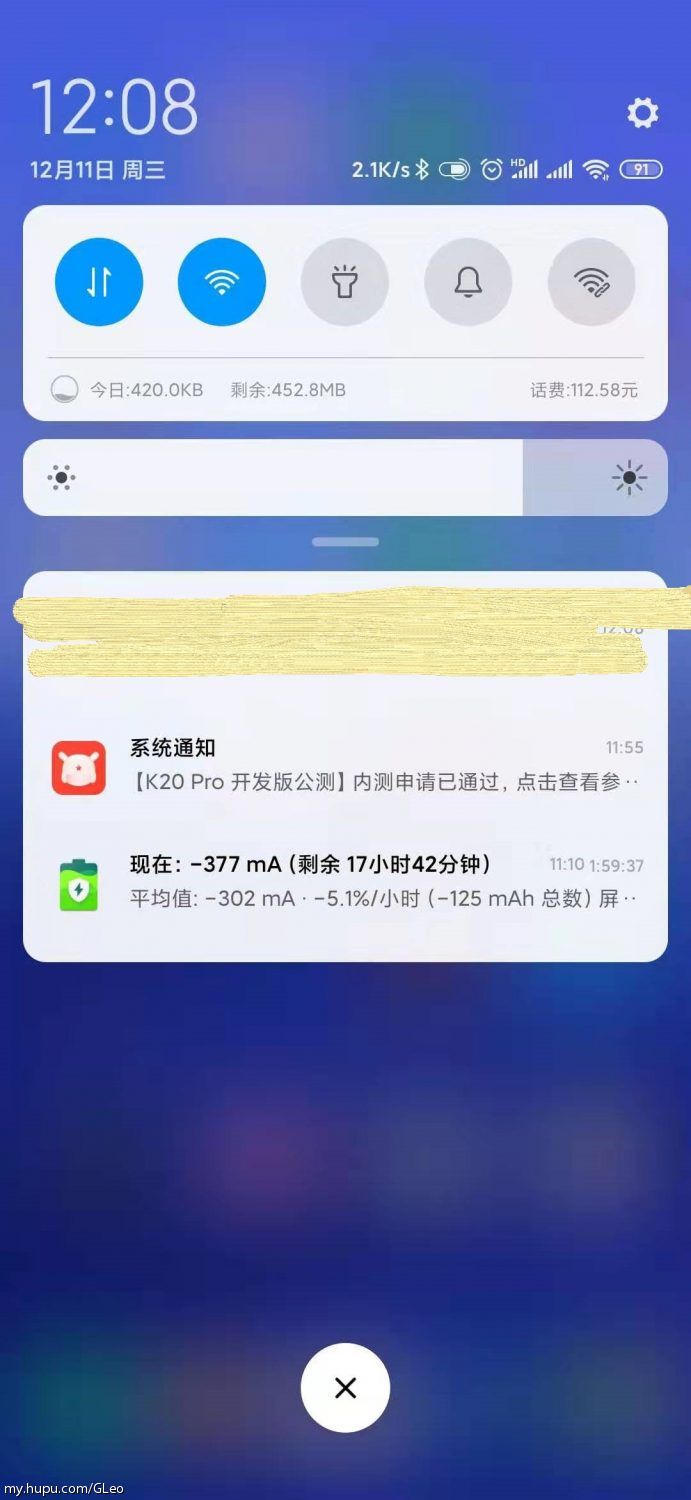Image resolution: width=691 pixels, height=1500 pixels.
Task: Toggle the bell sound mode
Action: [x=468, y=282]
